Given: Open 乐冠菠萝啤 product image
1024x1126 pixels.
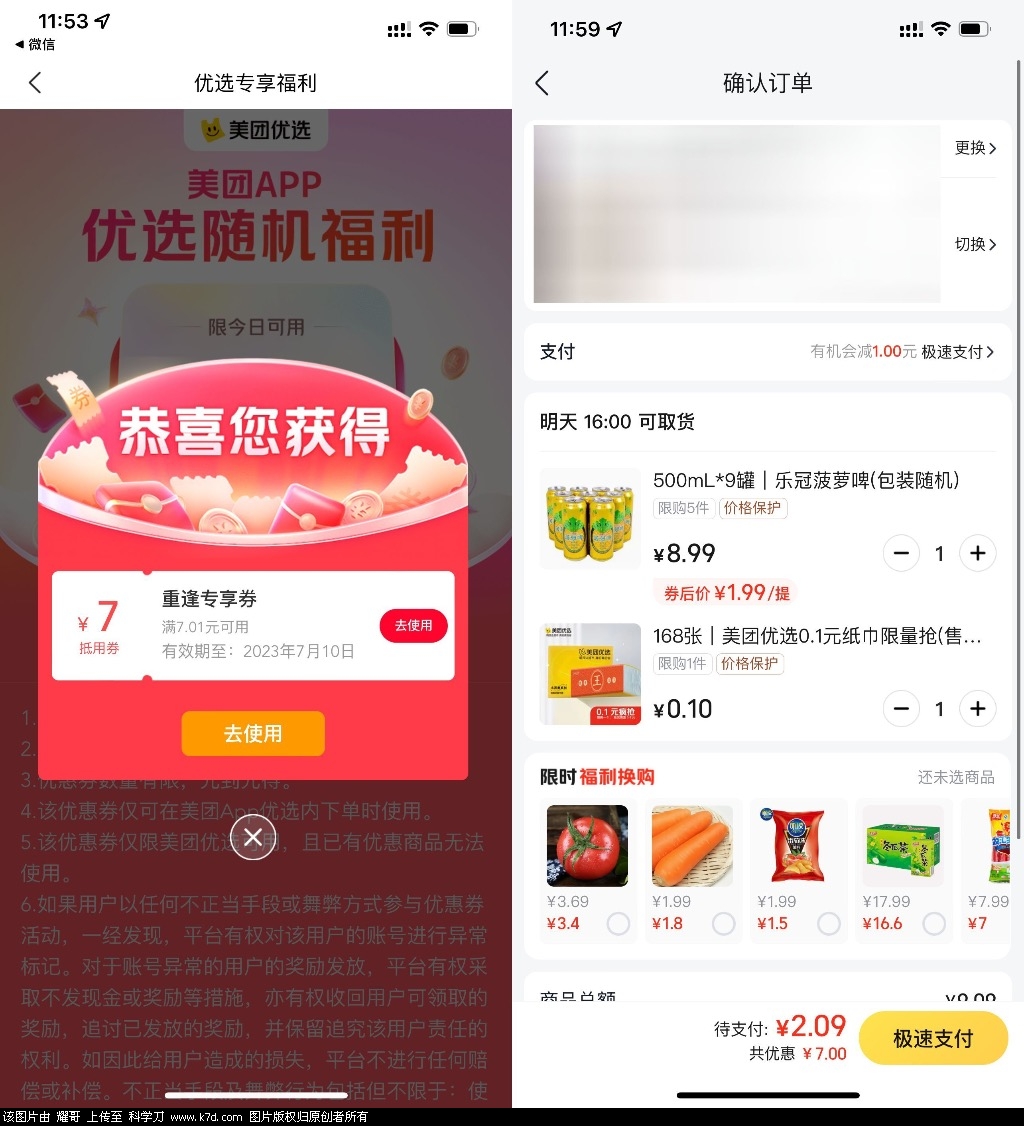Looking at the screenshot, I should point(590,519).
